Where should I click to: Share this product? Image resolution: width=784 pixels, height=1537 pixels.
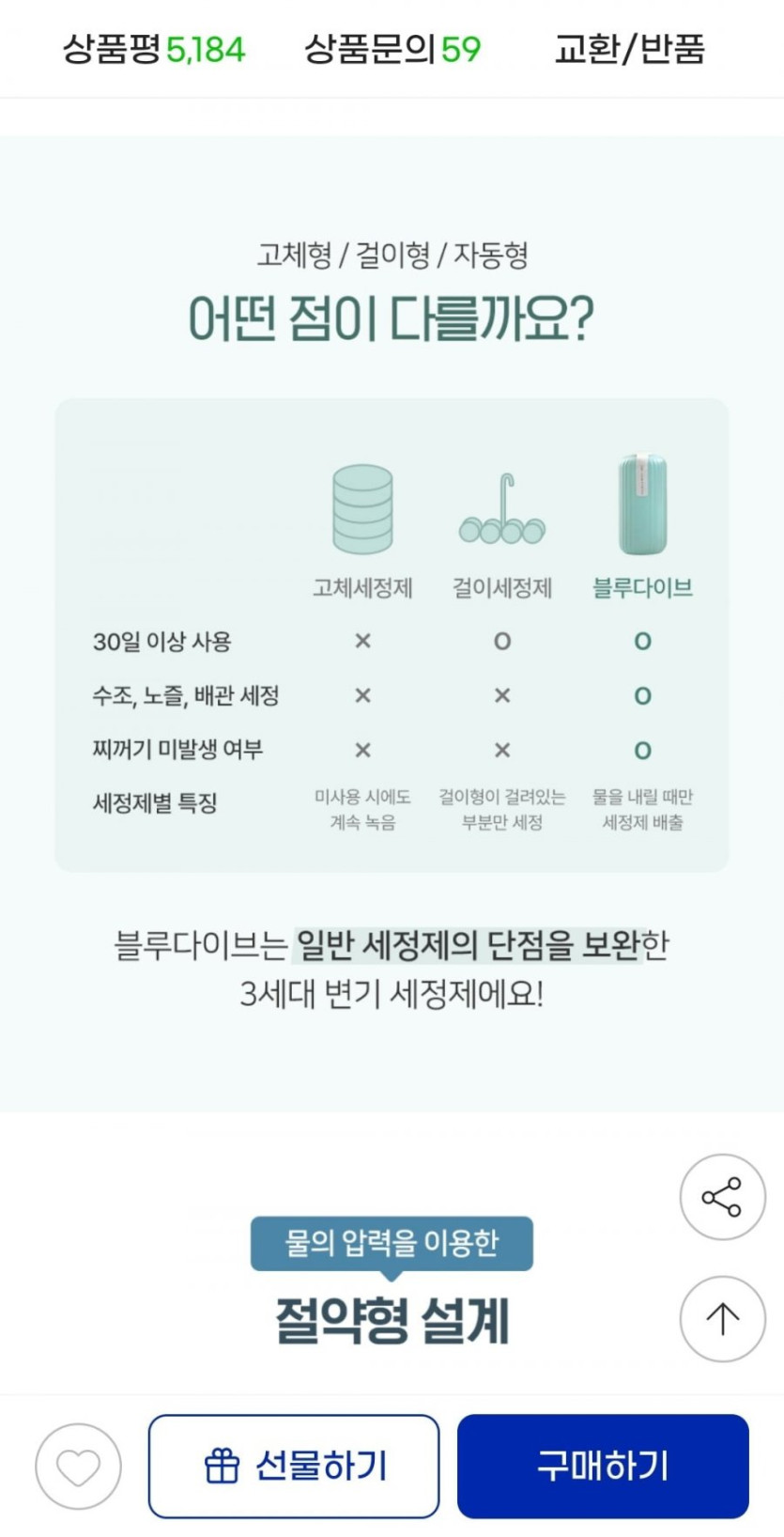coord(722,1197)
